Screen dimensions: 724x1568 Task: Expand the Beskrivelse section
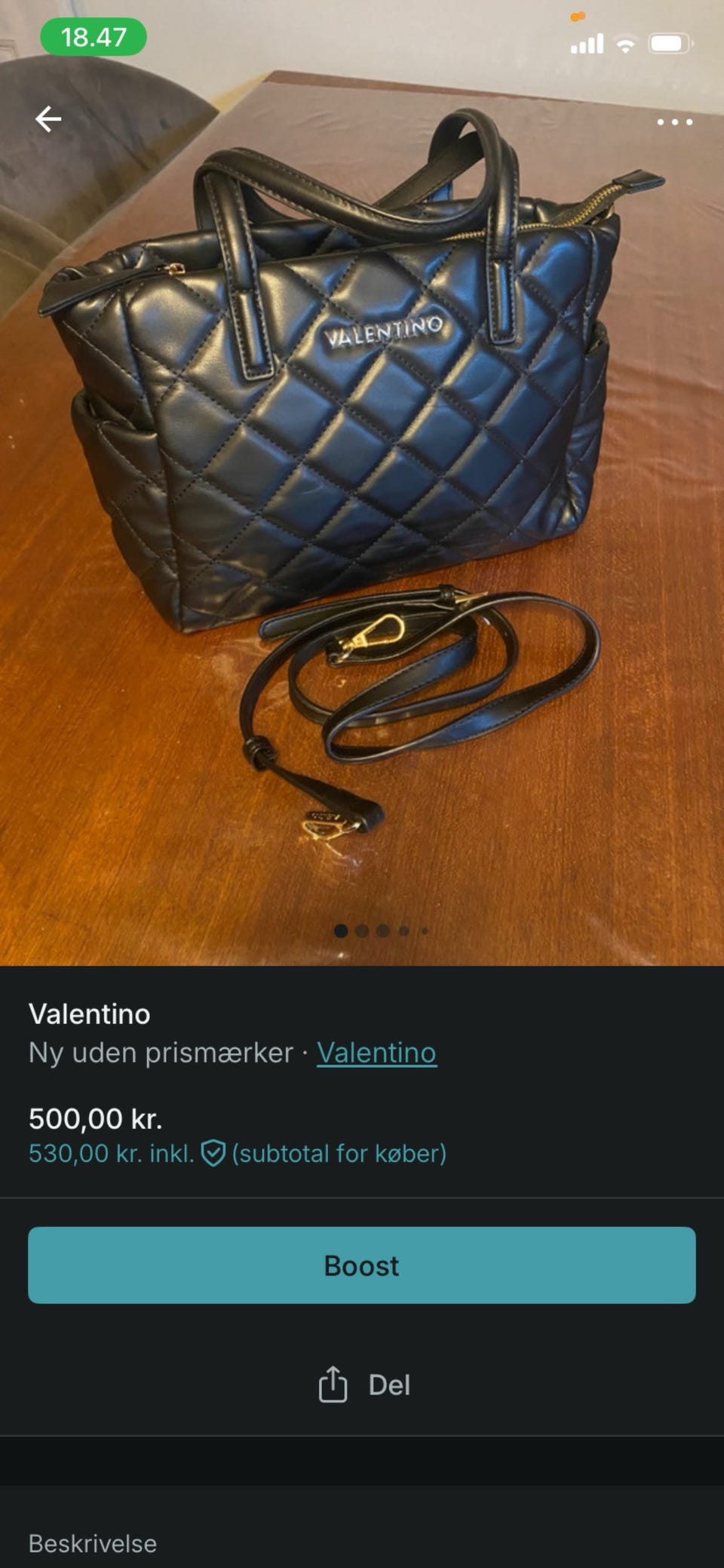coord(92,1545)
